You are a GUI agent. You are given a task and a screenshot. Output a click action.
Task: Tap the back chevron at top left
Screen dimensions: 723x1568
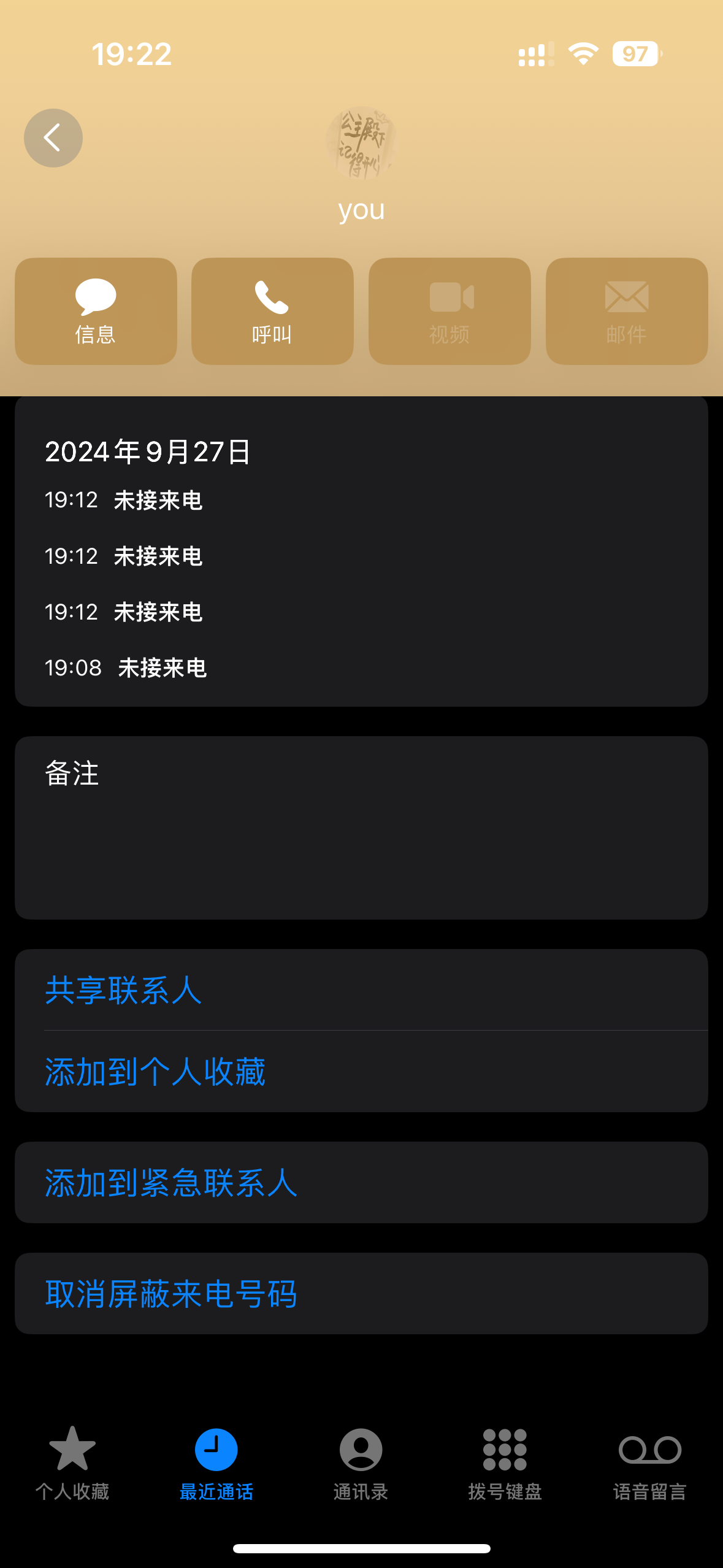53,138
